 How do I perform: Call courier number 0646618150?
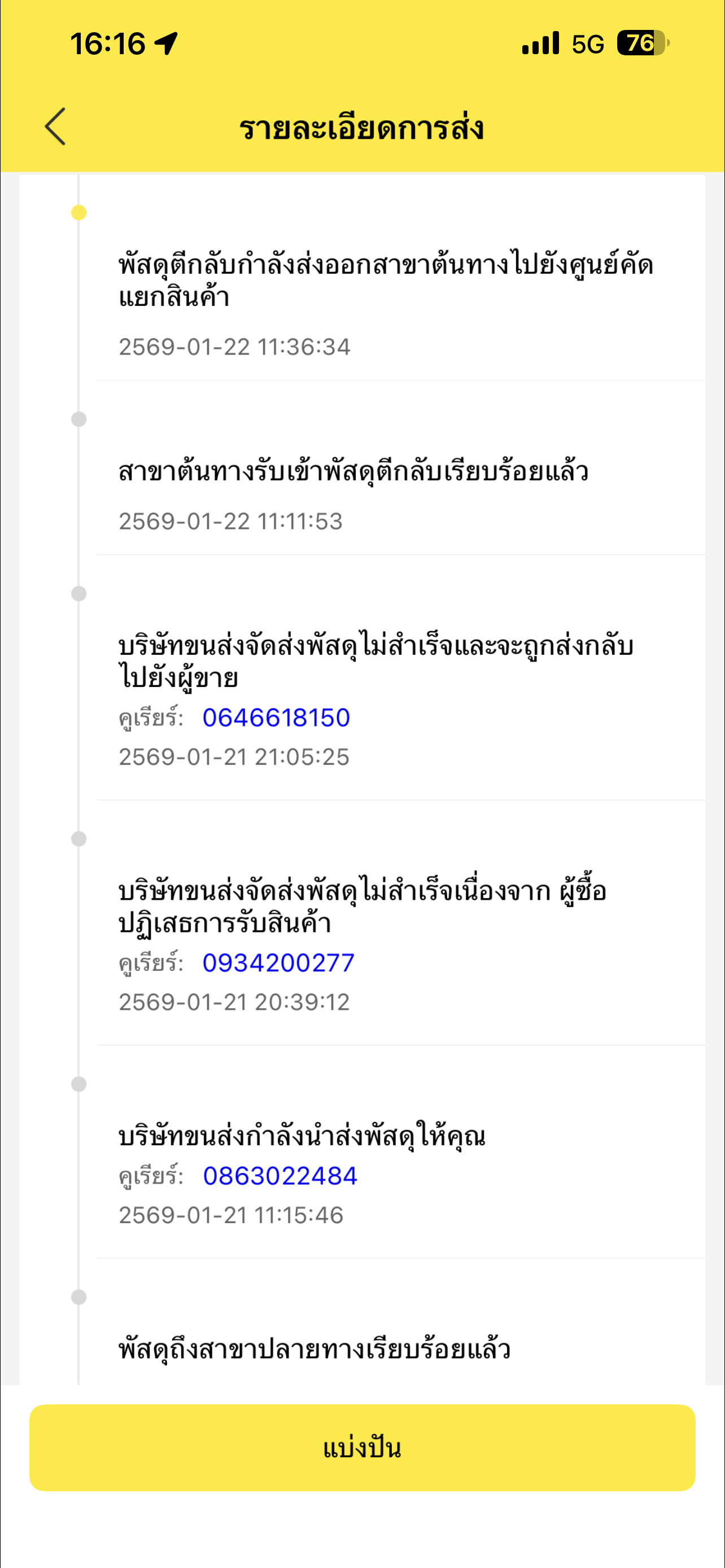pyautogui.click(x=276, y=717)
